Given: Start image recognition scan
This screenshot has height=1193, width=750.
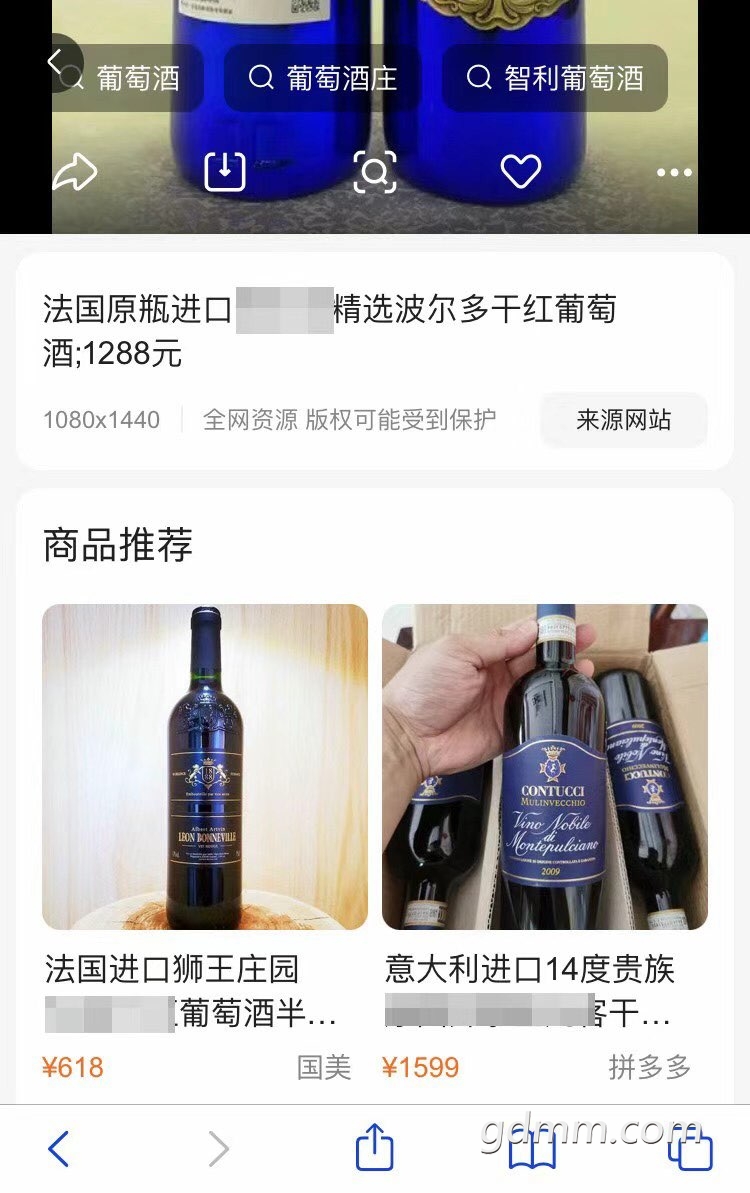Looking at the screenshot, I should point(375,172).
